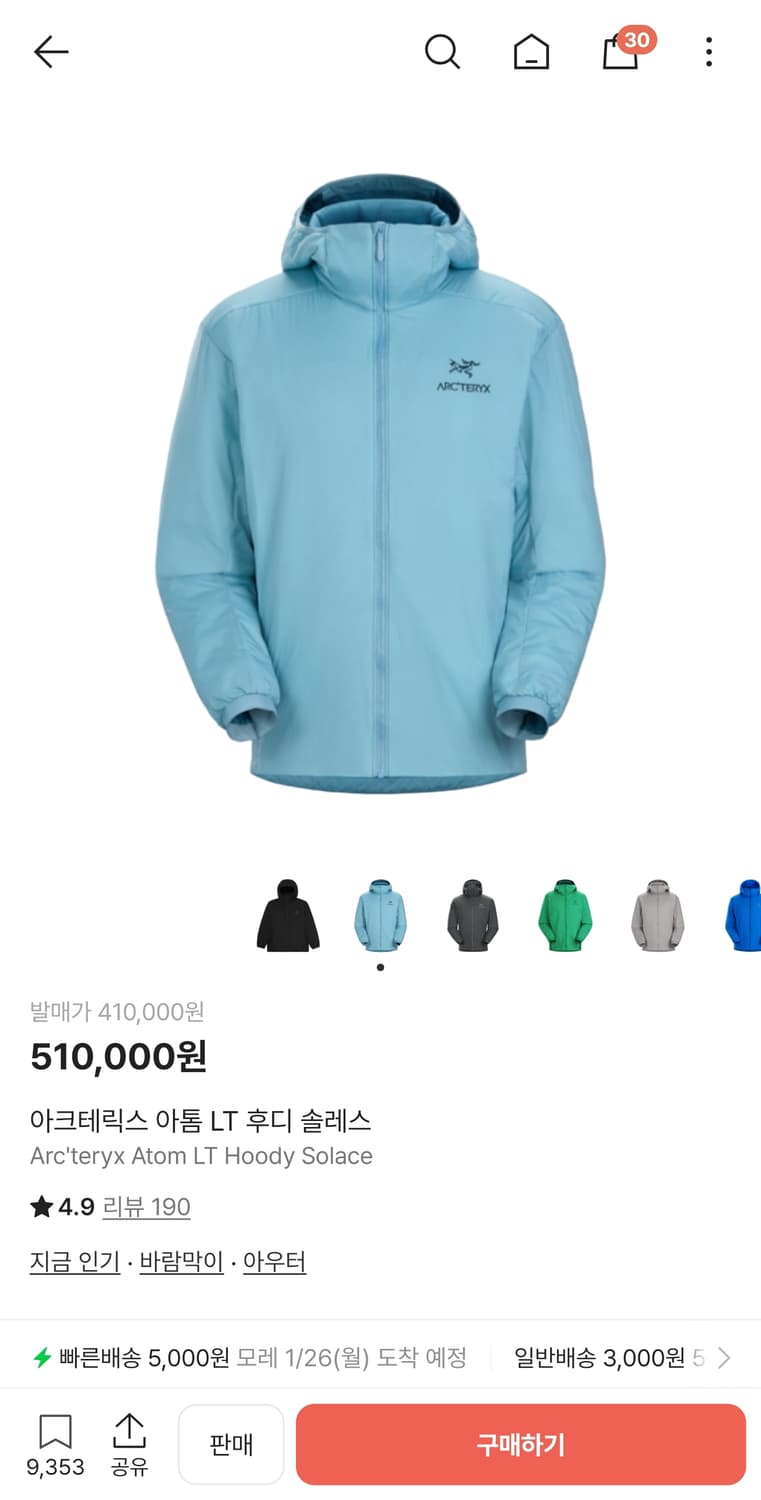Tap the lightning fast-delivery icon
This screenshot has height=1500, width=761.
click(40, 1356)
